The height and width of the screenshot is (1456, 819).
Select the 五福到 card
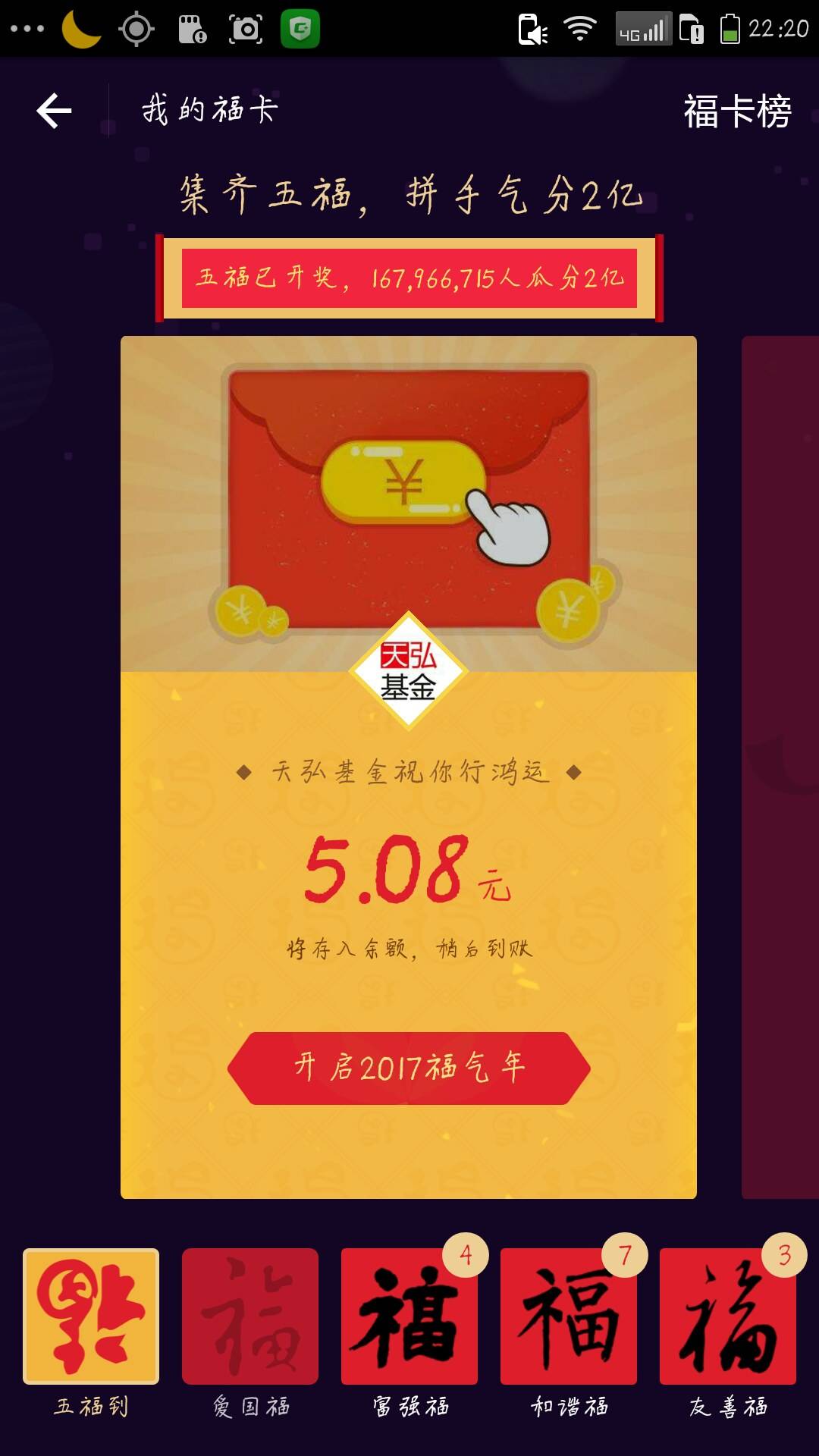tap(91, 1316)
